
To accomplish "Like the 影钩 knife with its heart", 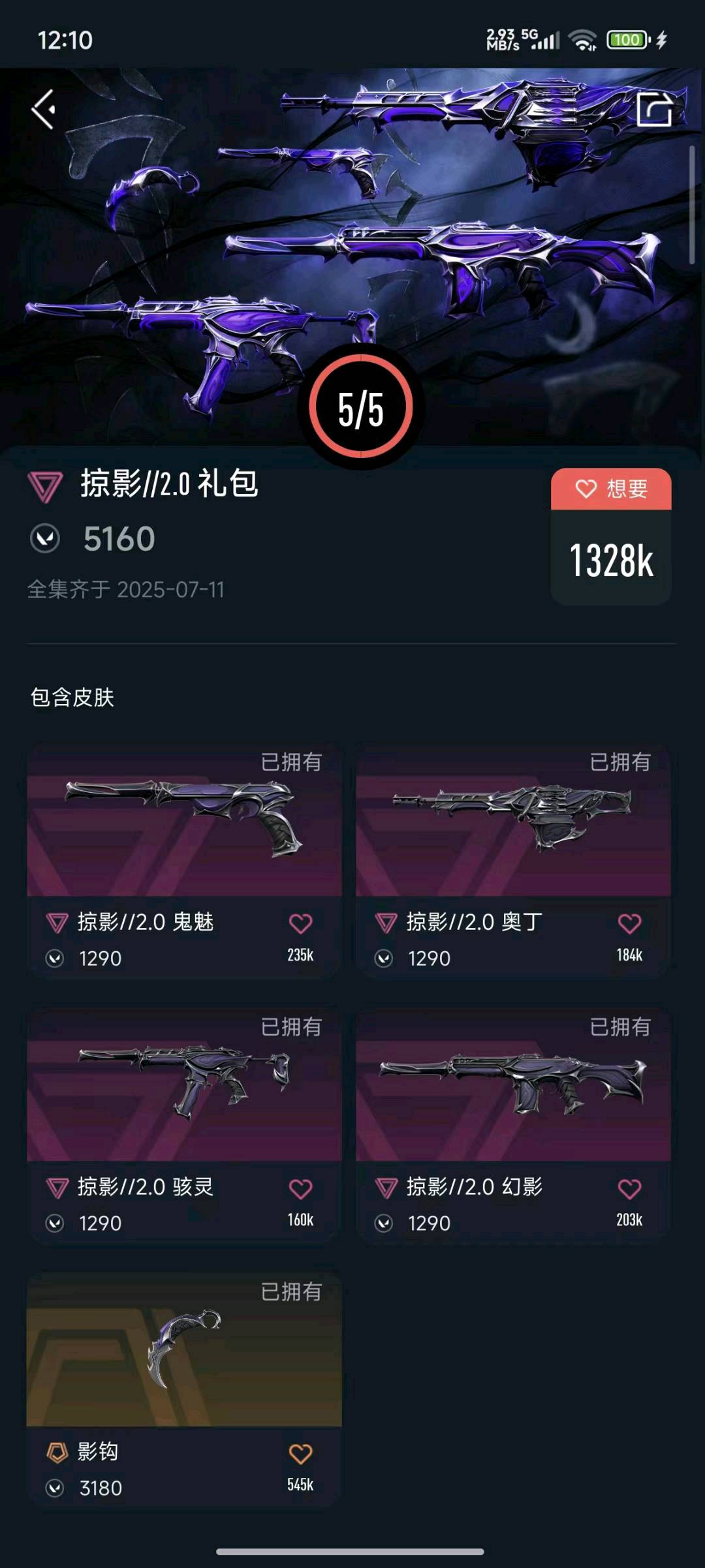I will point(300,1454).
